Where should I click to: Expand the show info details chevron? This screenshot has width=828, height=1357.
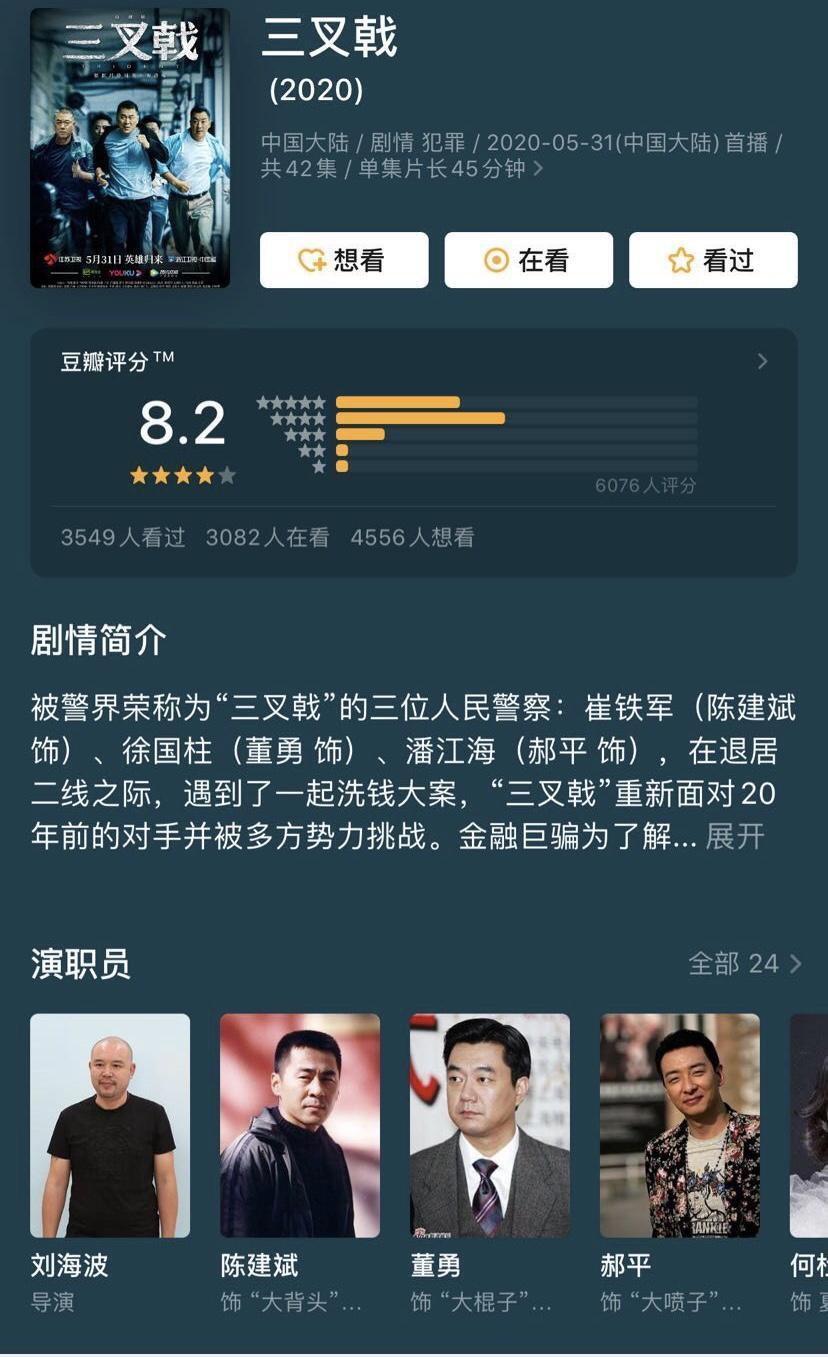538,169
